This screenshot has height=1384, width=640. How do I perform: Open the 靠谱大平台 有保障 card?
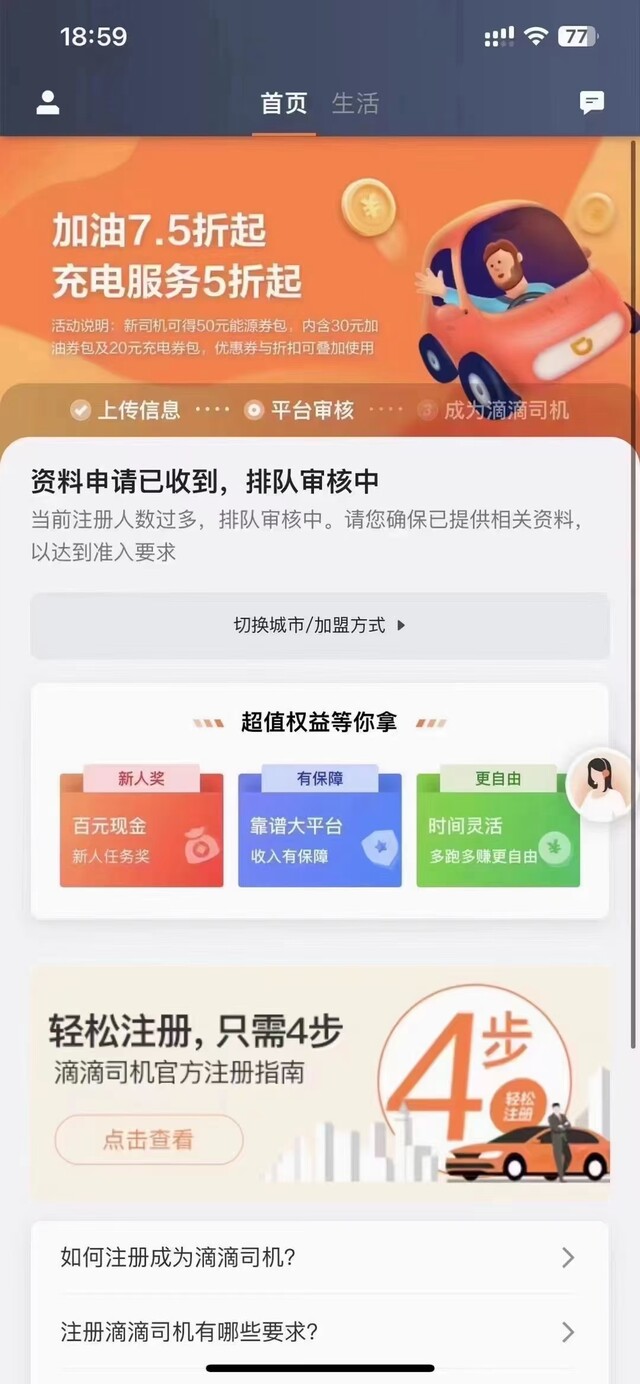(320, 826)
